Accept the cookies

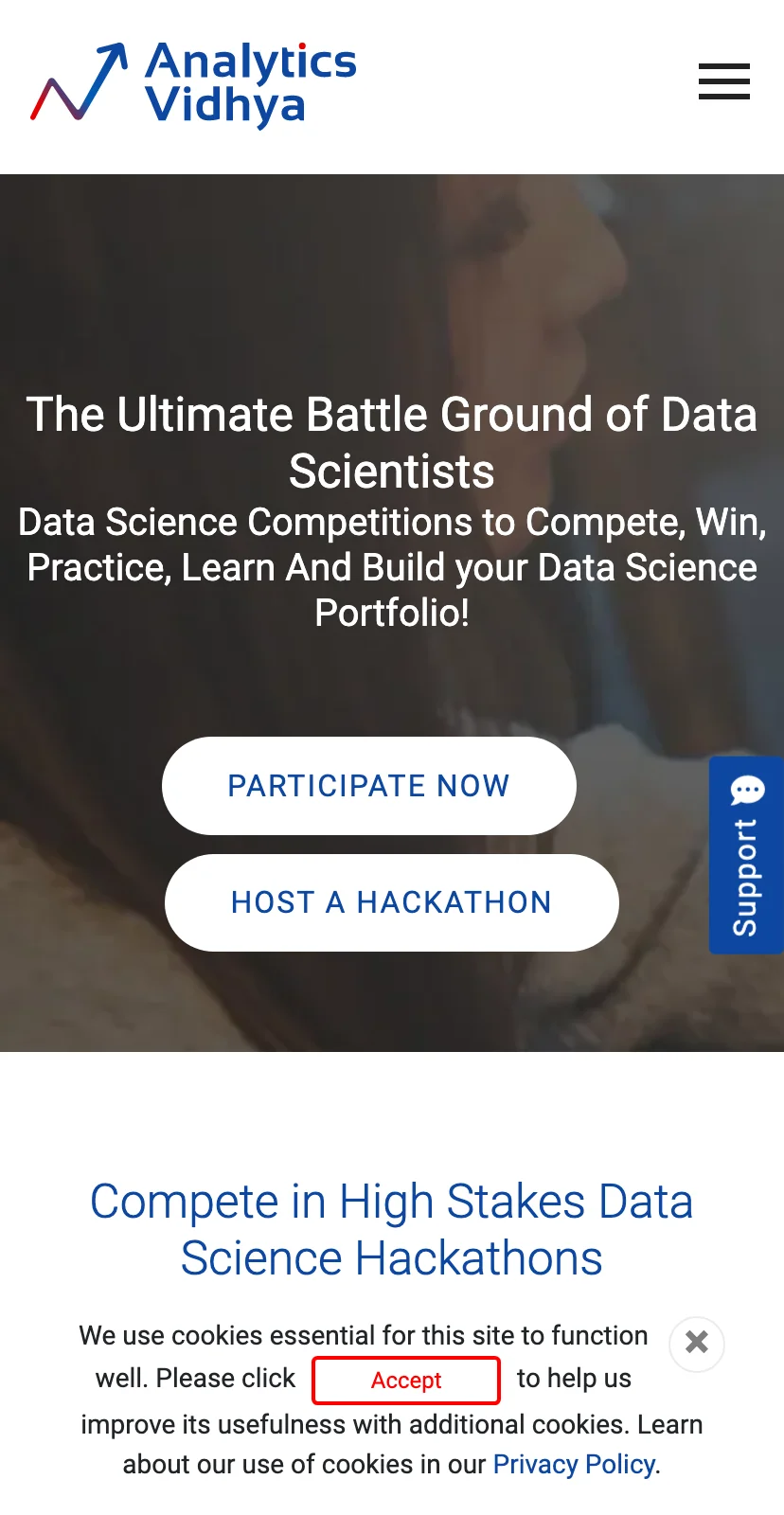tap(406, 1381)
